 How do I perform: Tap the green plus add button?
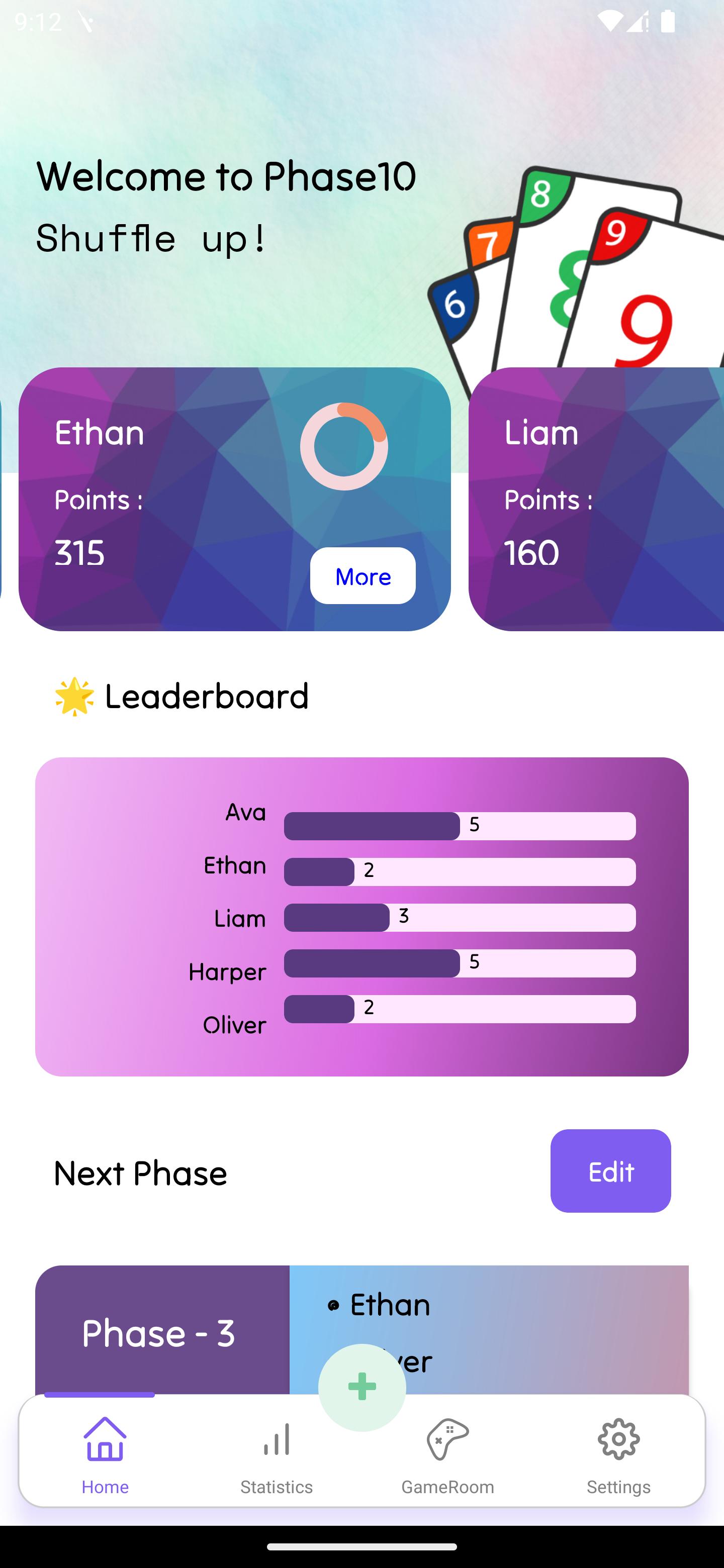point(361,1387)
